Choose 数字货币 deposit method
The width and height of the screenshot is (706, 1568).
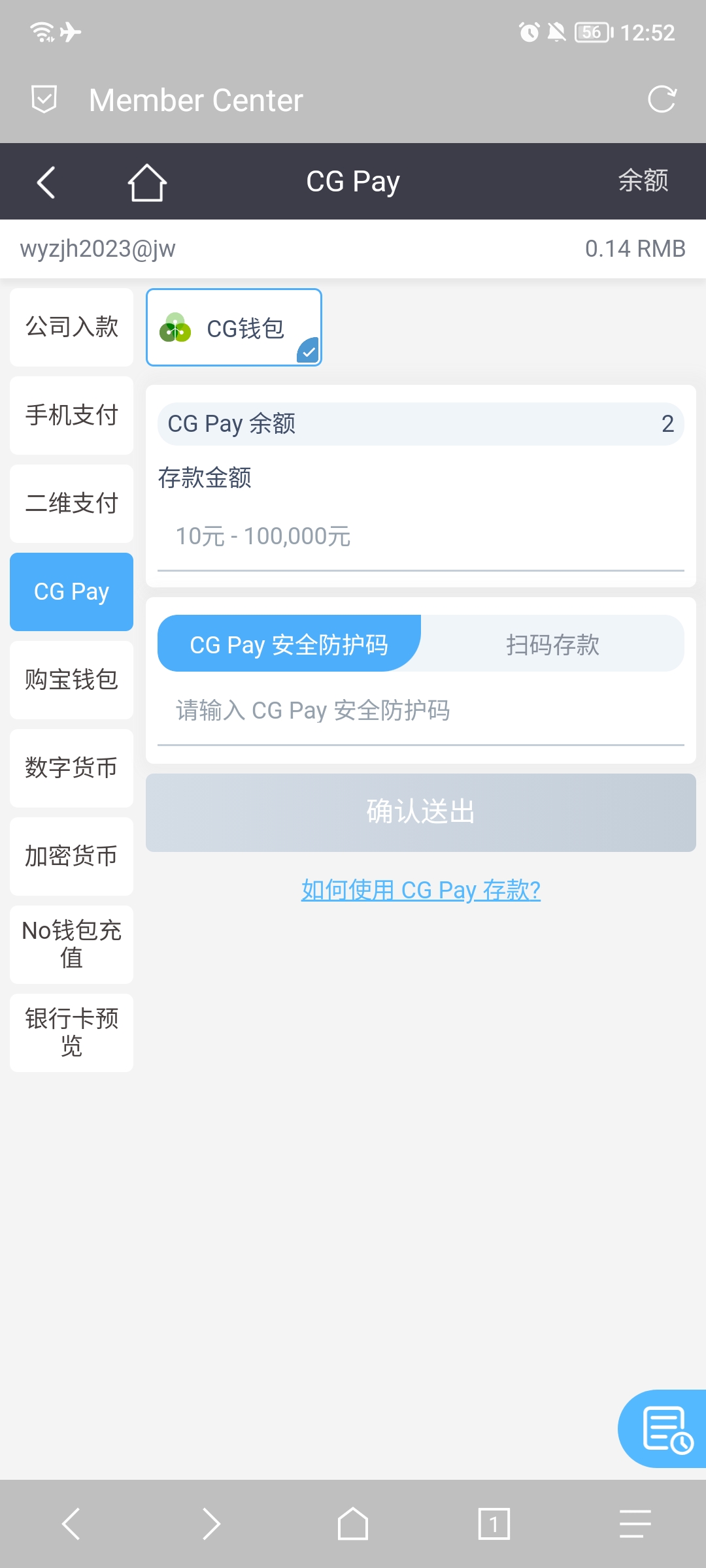(71, 768)
